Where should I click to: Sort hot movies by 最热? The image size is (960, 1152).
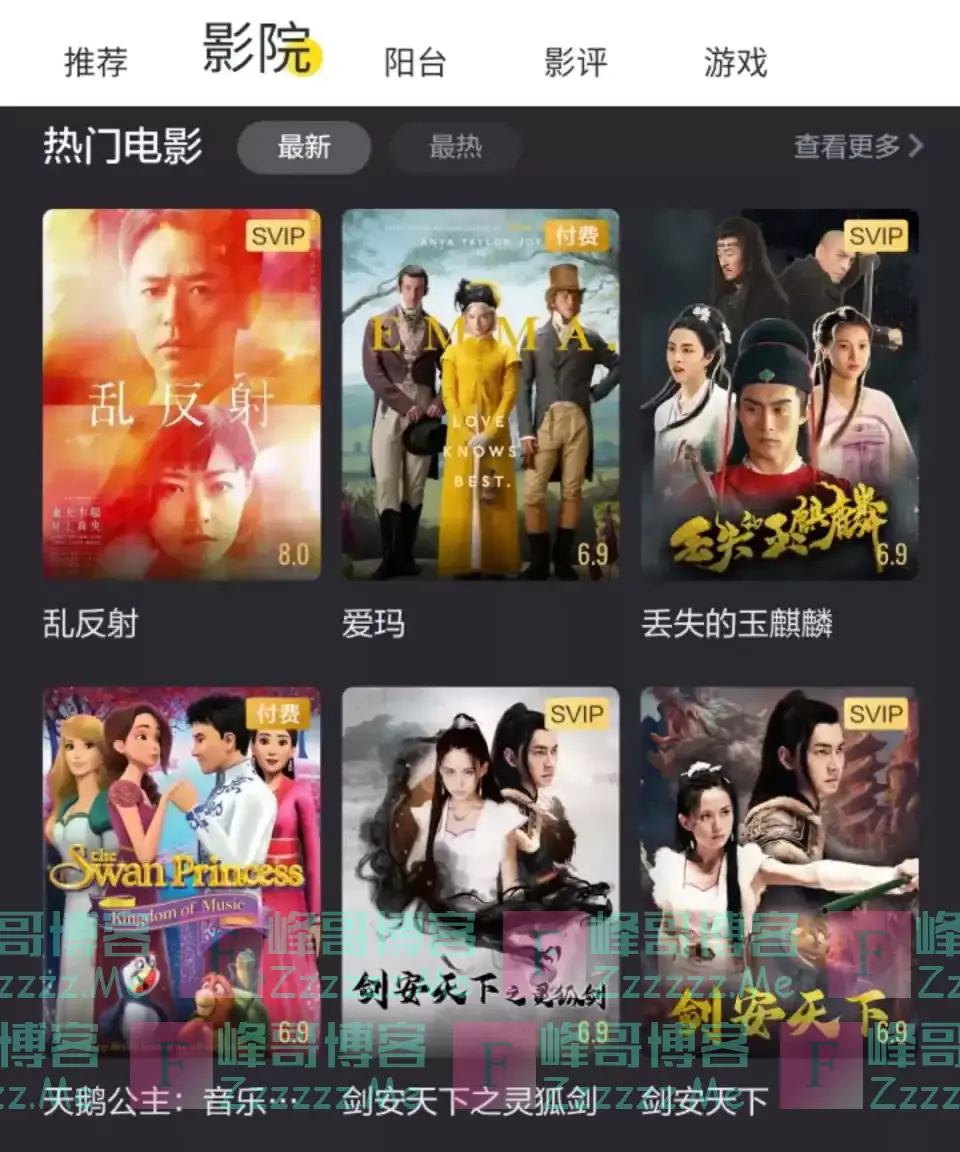(x=455, y=147)
